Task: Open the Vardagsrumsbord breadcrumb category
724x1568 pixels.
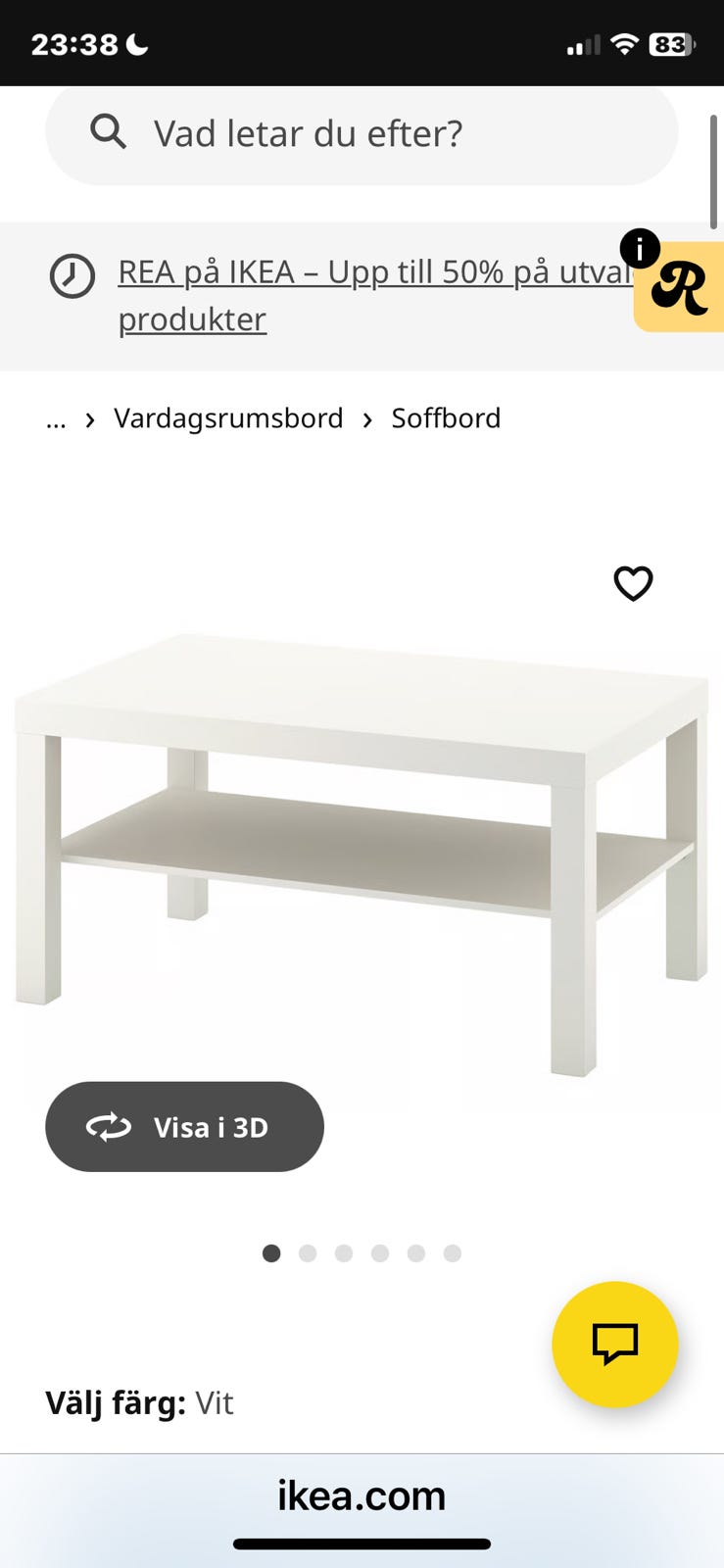Action: 228,418
